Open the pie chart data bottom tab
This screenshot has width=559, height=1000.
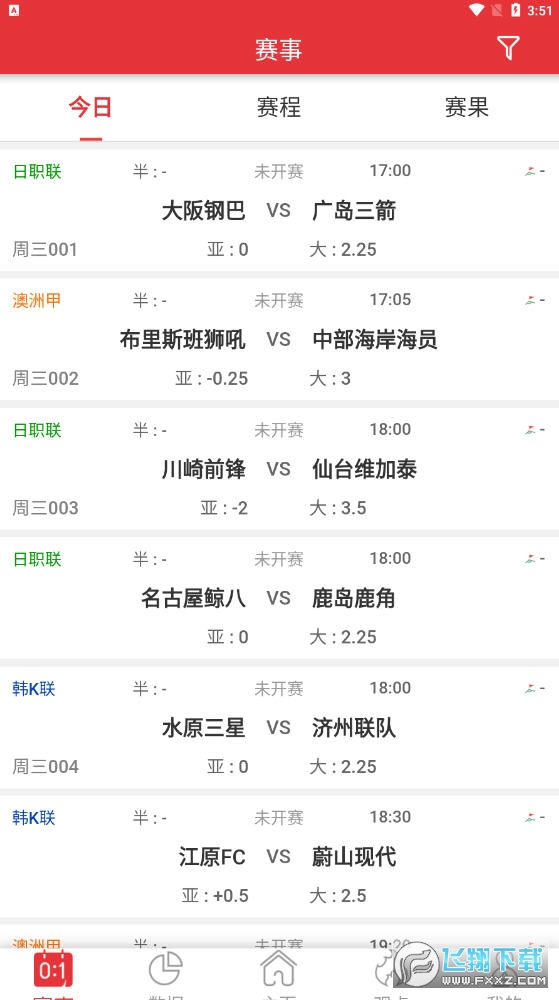click(x=166, y=973)
